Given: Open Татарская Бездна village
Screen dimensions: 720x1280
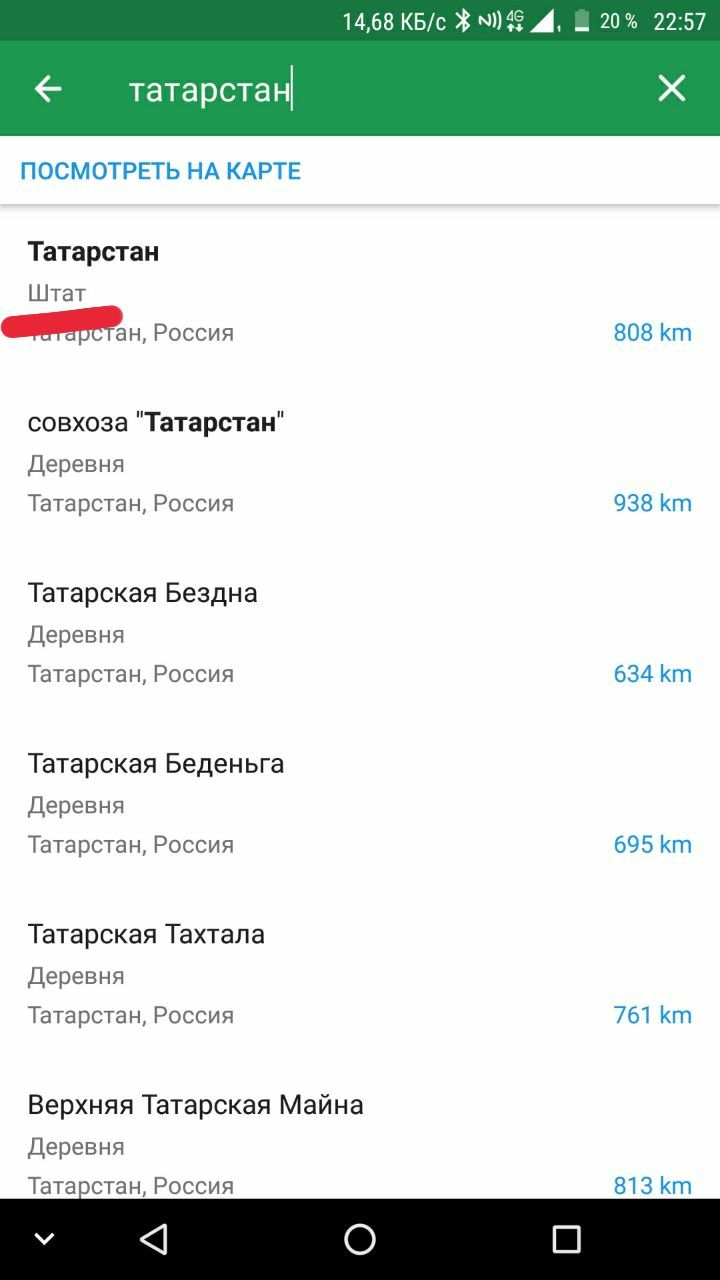Looking at the screenshot, I should pyautogui.click(x=360, y=634).
